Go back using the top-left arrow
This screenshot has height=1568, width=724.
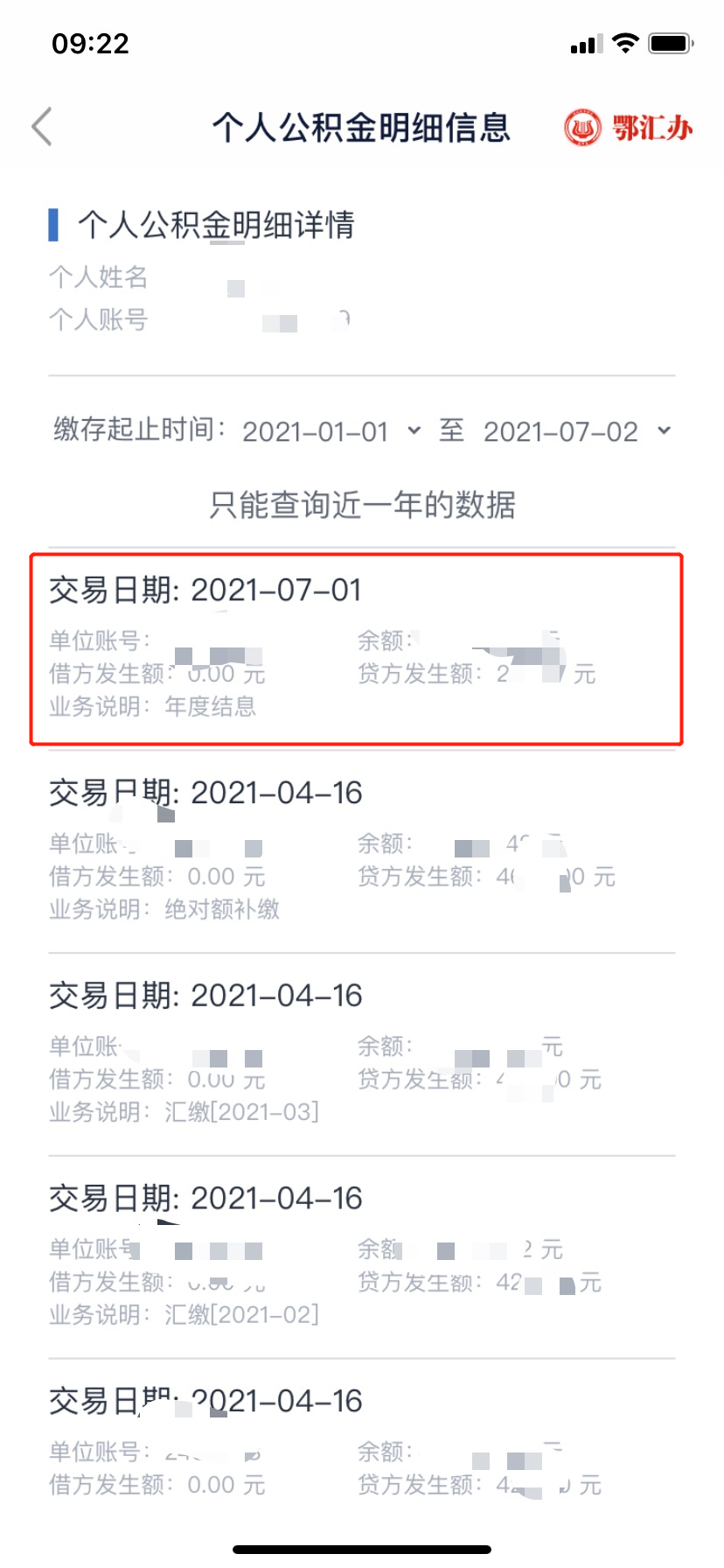pyautogui.click(x=42, y=127)
